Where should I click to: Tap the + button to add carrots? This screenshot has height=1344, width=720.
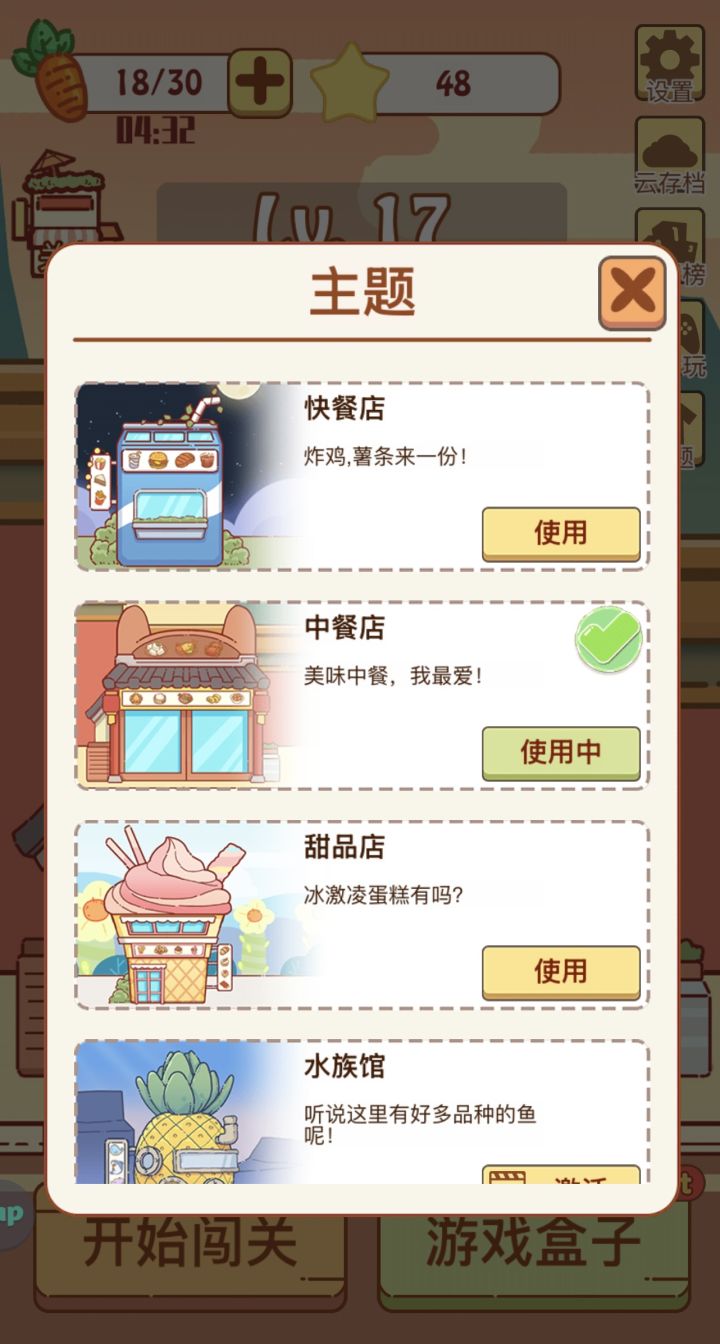coord(260,82)
